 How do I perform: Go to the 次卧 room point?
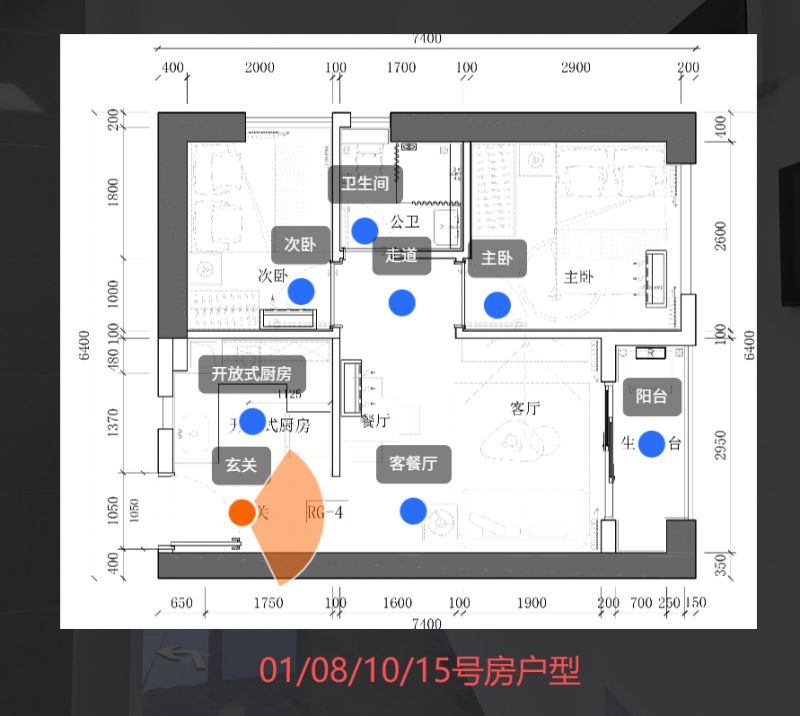[x=301, y=292]
